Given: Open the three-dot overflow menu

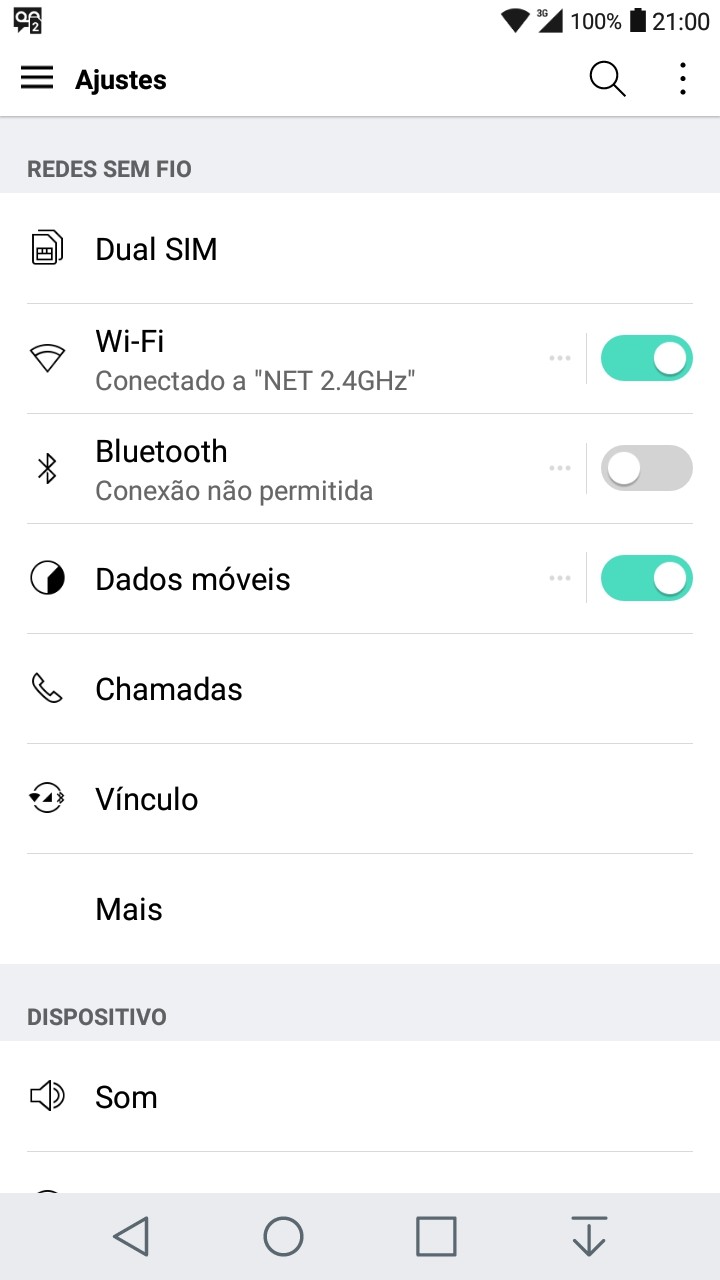Looking at the screenshot, I should [x=682, y=78].
